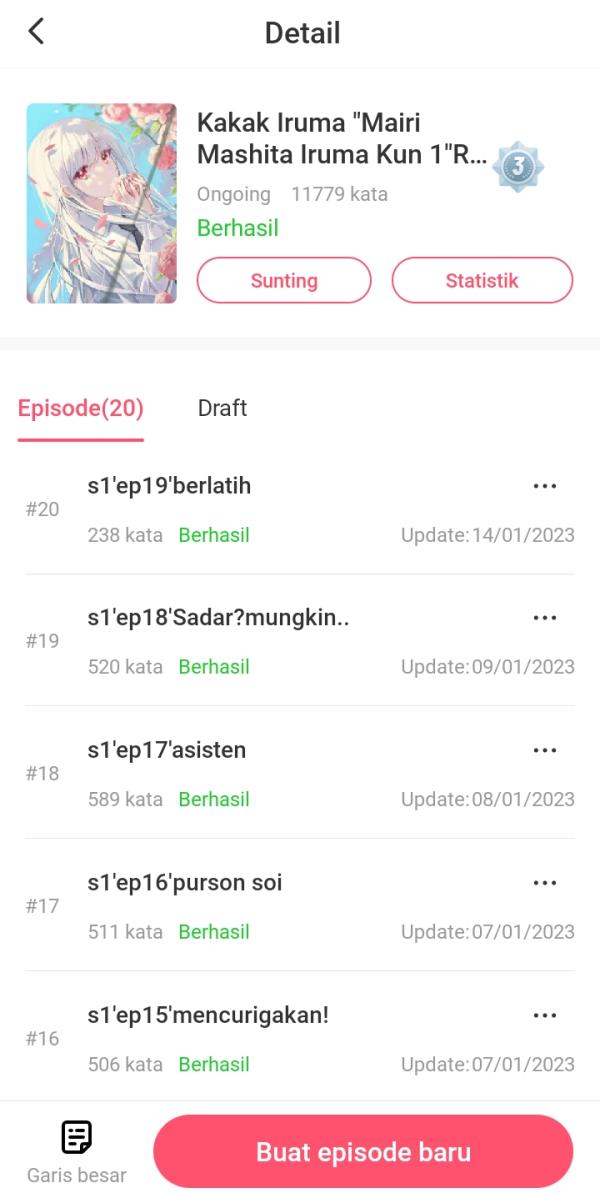Open episode s1'ep16'purson soi
The height and width of the screenshot is (1193, 600).
point(185,884)
